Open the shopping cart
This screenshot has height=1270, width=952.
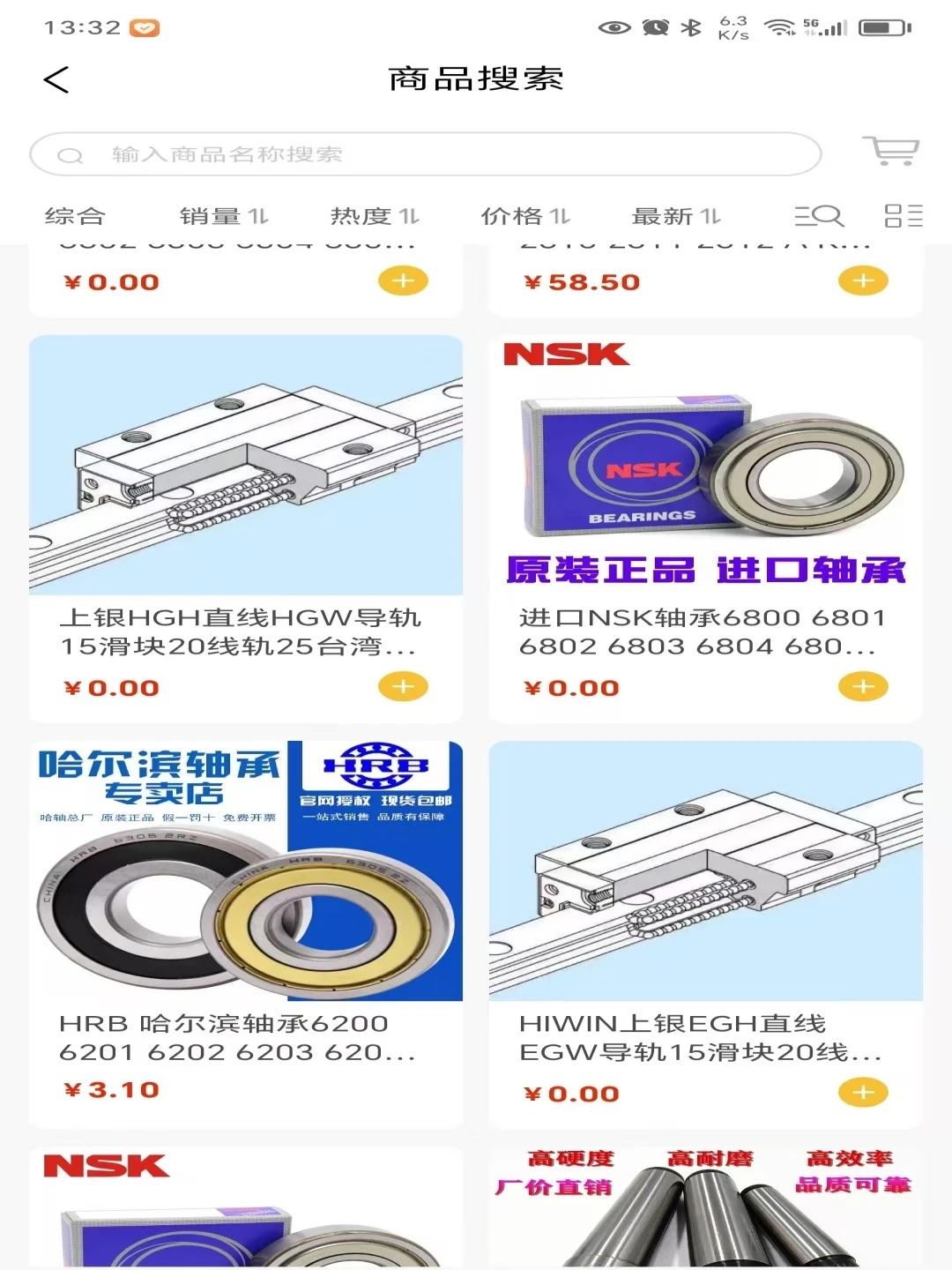tap(891, 152)
